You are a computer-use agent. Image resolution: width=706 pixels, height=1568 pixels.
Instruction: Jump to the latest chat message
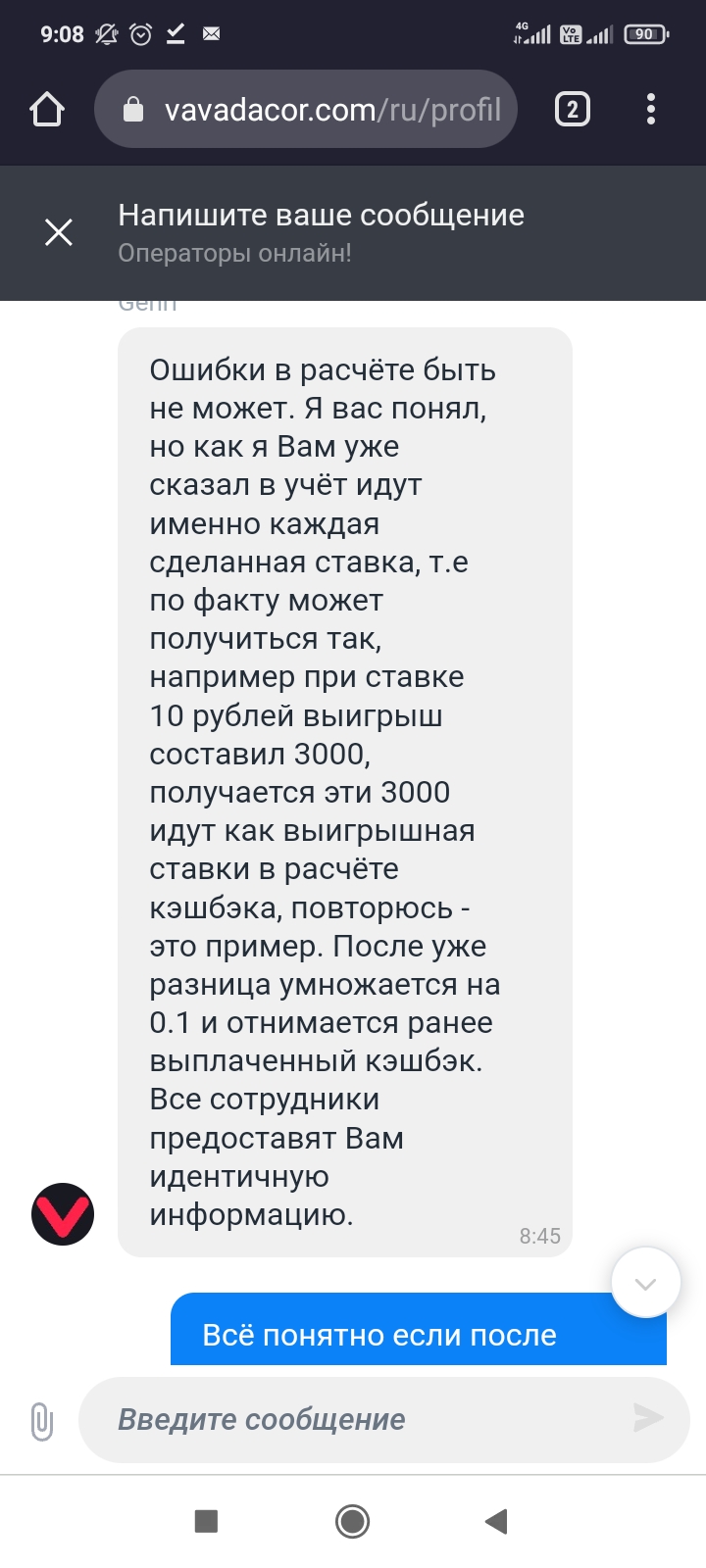(645, 1283)
